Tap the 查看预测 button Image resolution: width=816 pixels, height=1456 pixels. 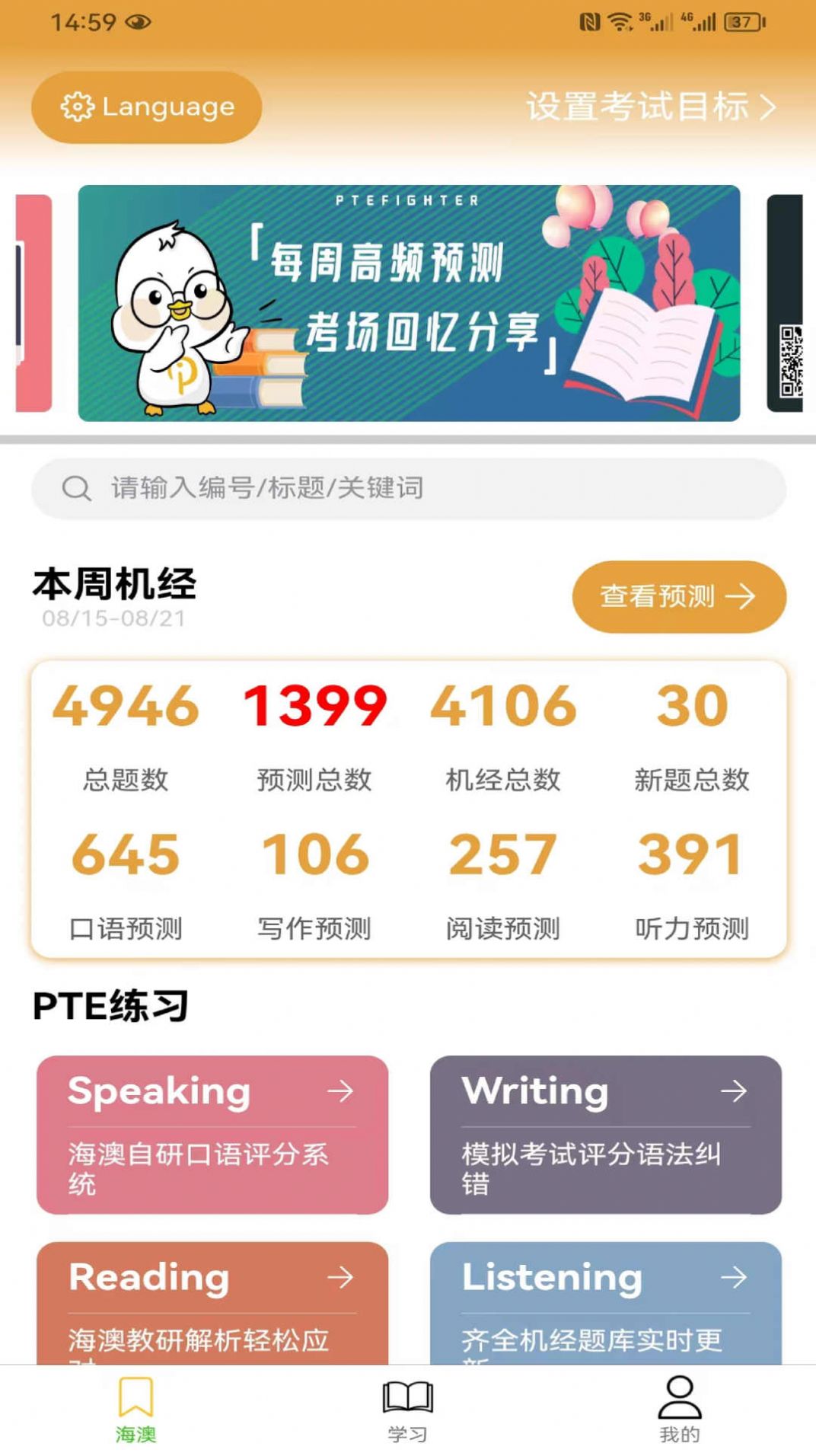tap(678, 596)
